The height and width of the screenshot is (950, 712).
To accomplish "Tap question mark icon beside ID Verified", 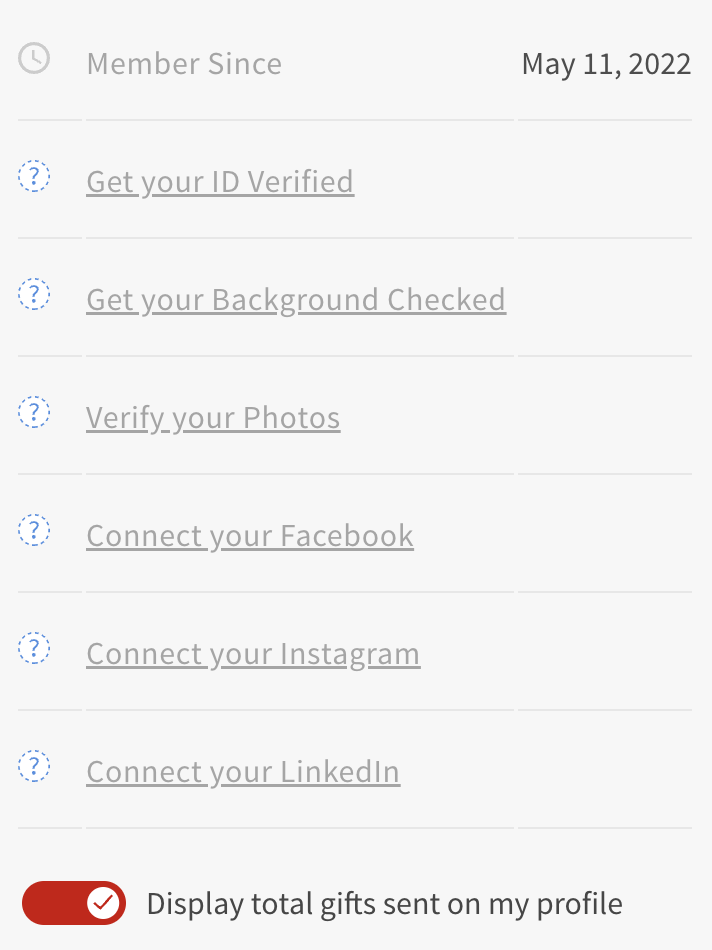I will coord(34,177).
